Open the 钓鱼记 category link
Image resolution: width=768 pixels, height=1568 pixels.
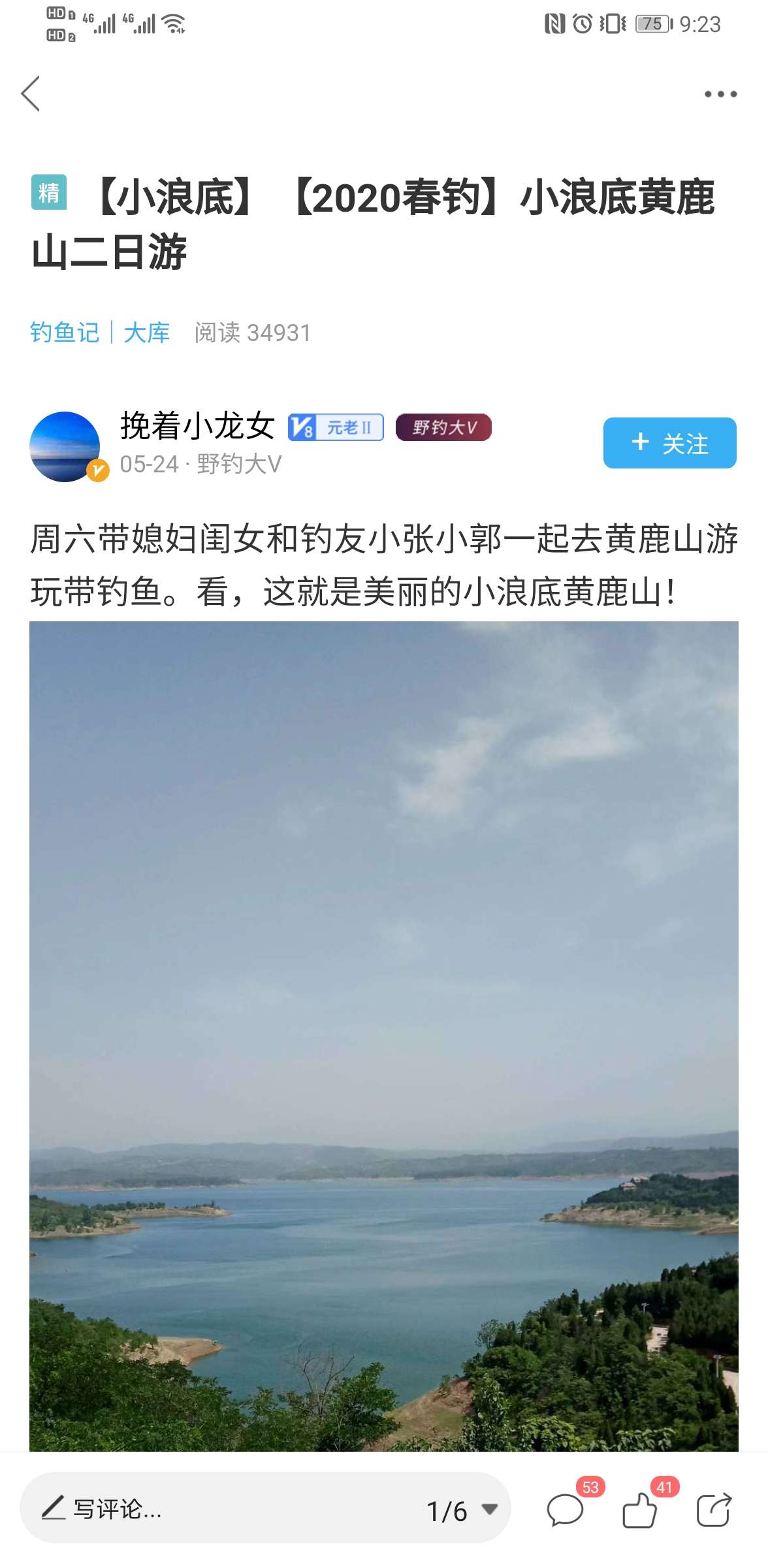pyautogui.click(x=65, y=333)
